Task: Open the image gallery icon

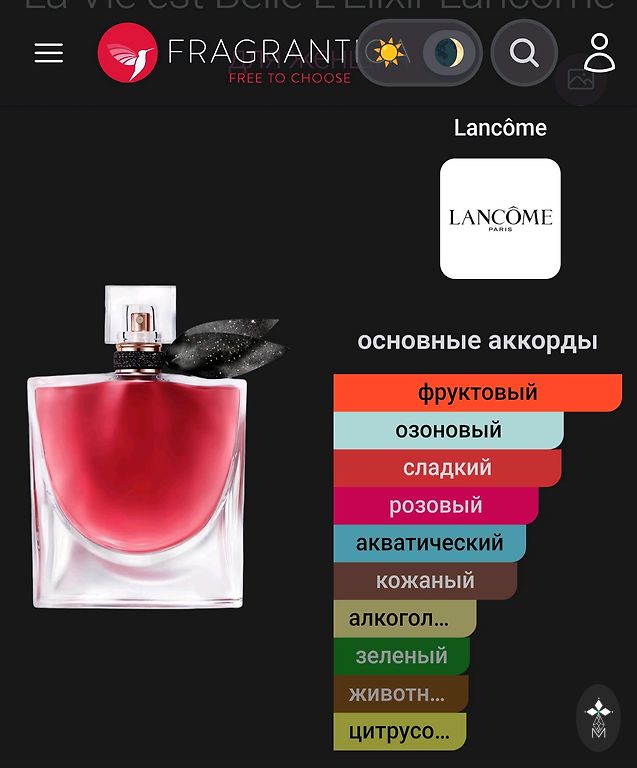Action: click(581, 81)
